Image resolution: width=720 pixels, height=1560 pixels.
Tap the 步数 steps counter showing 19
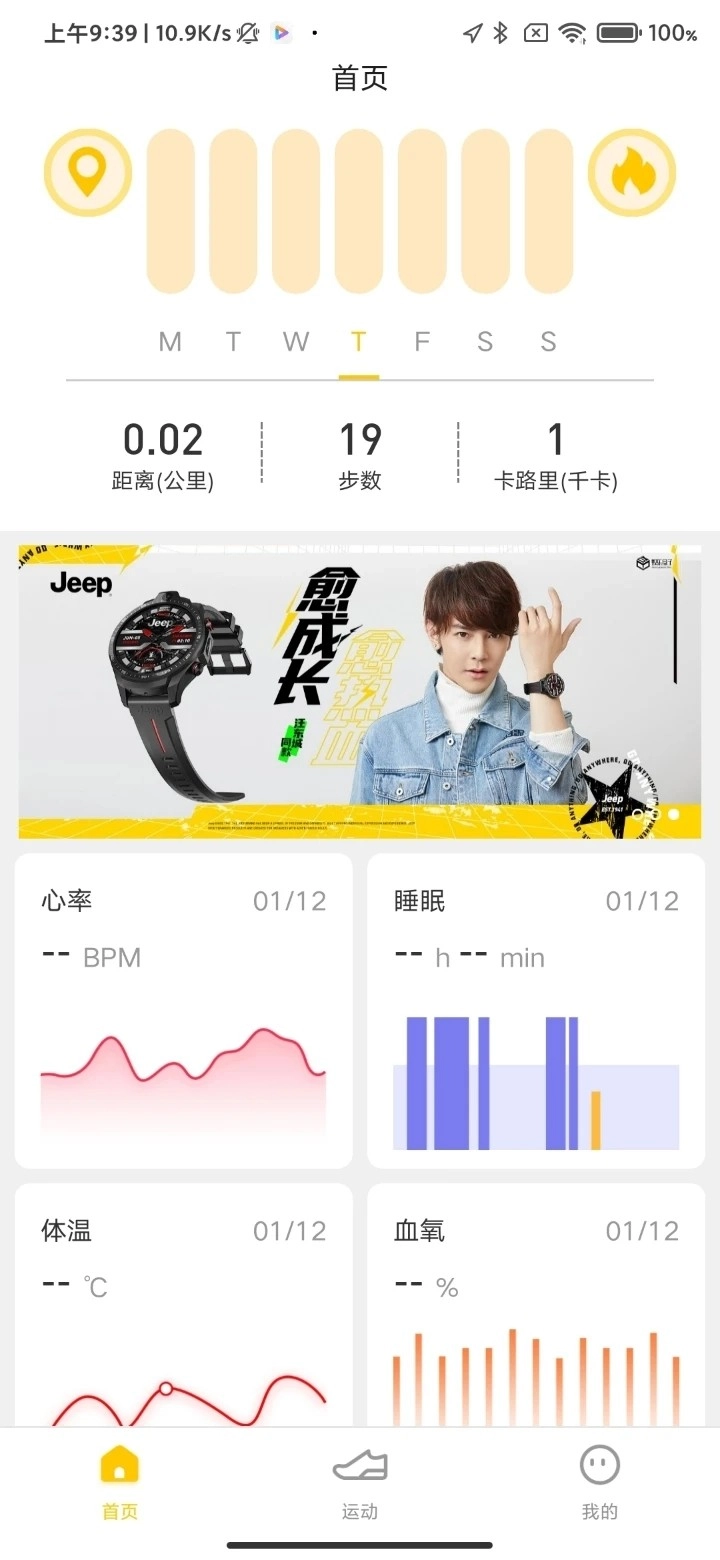pyautogui.click(x=360, y=450)
